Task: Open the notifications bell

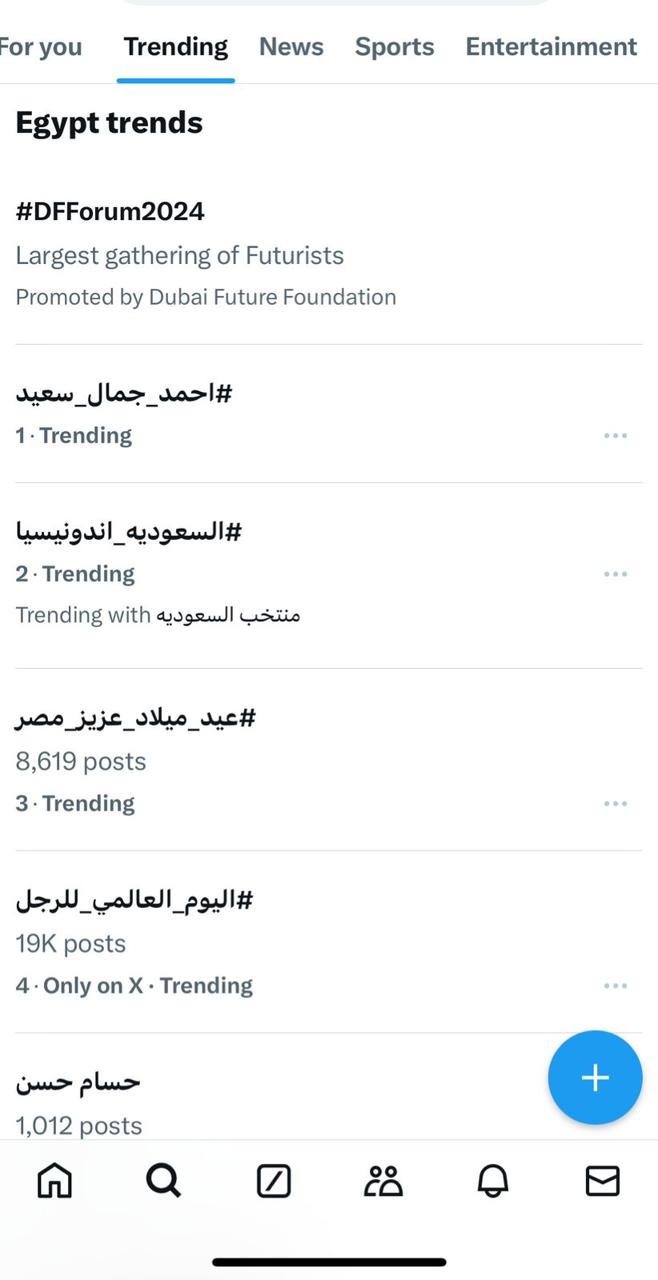Action: pyautogui.click(x=492, y=1182)
